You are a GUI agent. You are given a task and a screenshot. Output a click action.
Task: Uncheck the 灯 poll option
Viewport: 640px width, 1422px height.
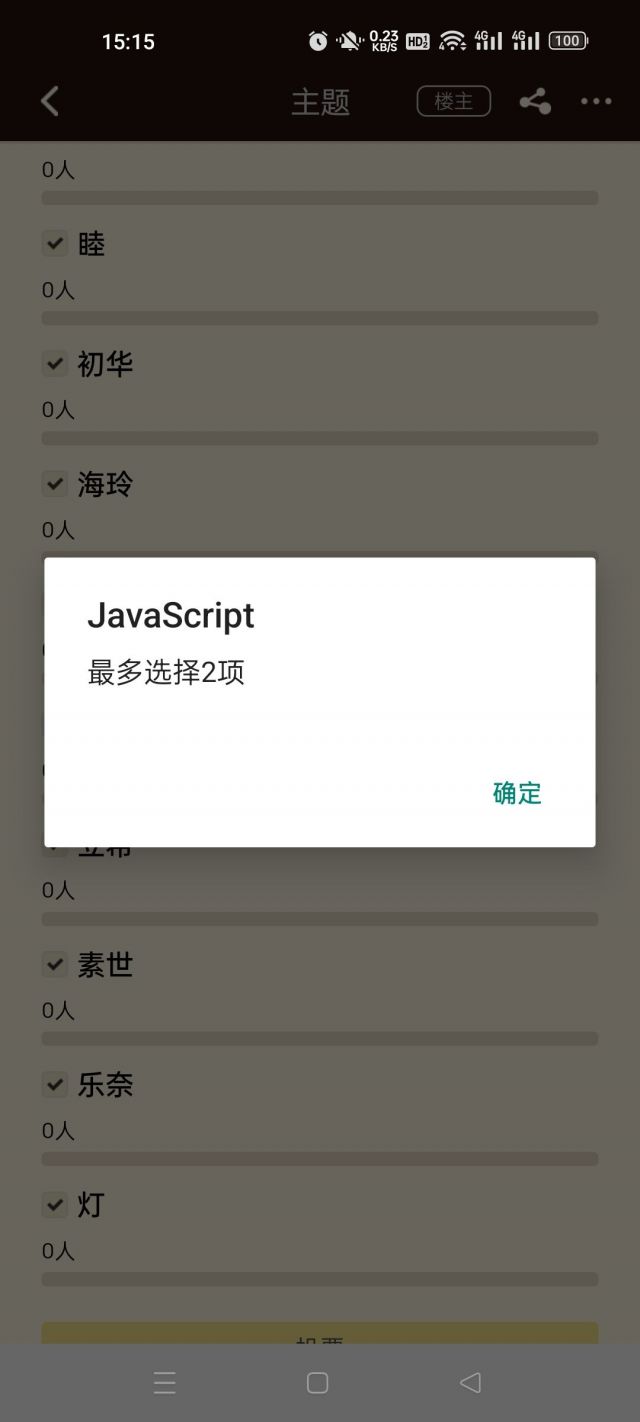click(x=54, y=1205)
